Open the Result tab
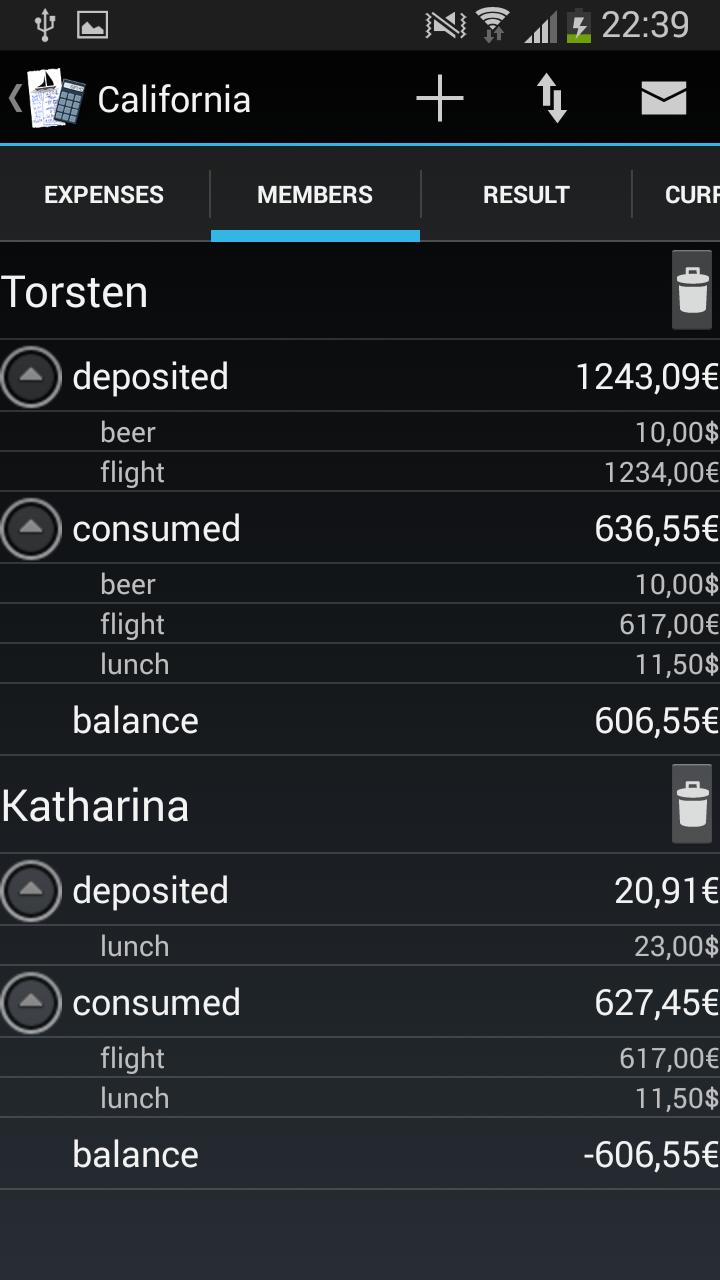This screenshot has height=1280, width=720. click(526, 195)
